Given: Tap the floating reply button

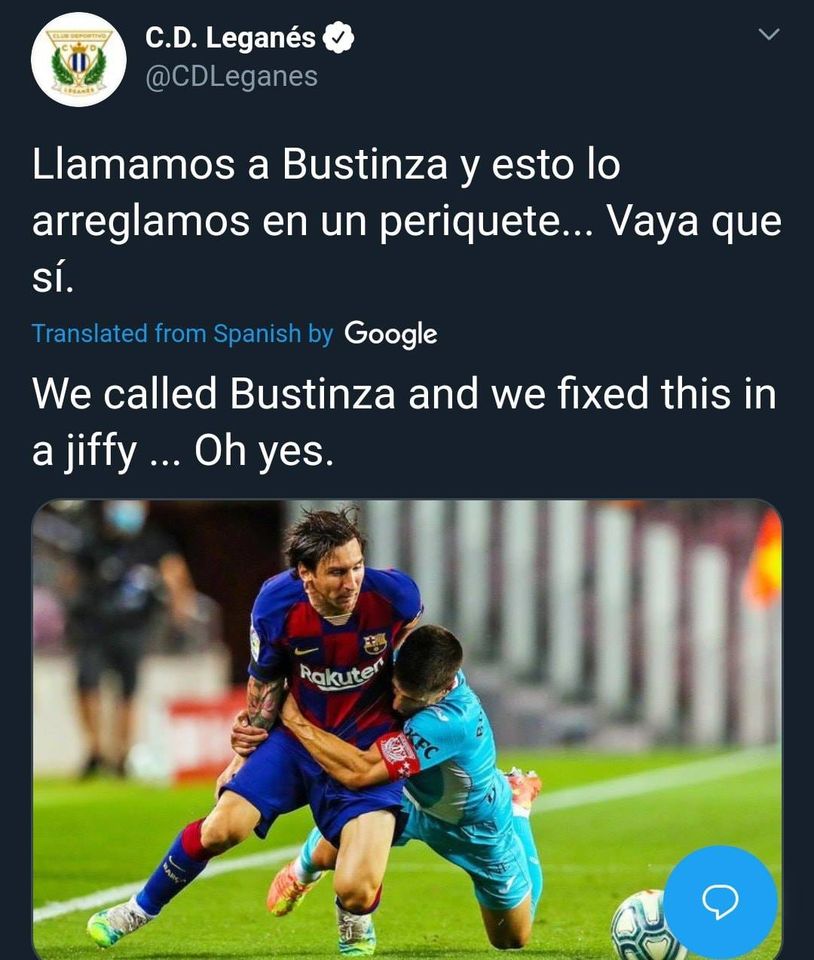Looking at the screenshot, I should point(720,901).
